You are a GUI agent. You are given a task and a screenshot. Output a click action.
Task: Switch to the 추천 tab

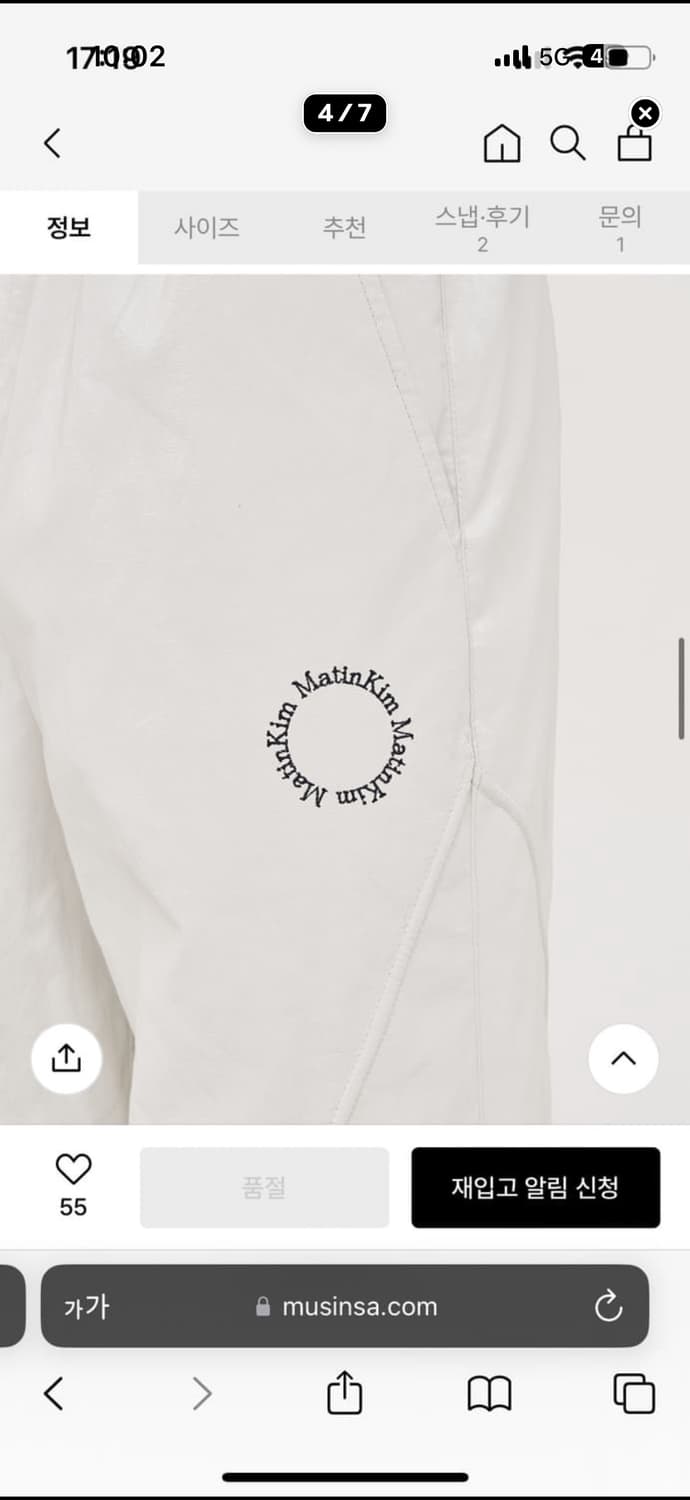[344, 228]
